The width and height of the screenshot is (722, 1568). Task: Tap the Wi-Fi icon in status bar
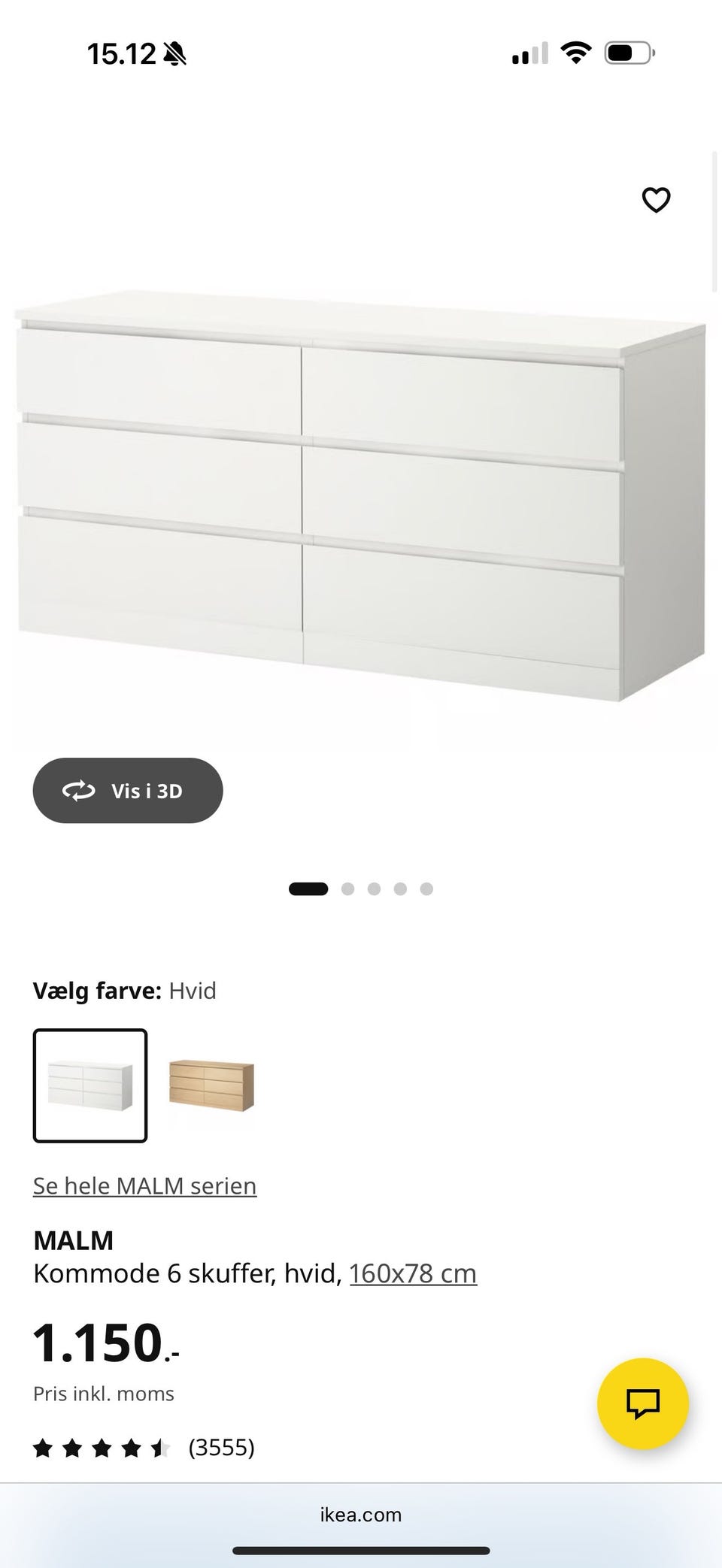(x=577, y=51)
